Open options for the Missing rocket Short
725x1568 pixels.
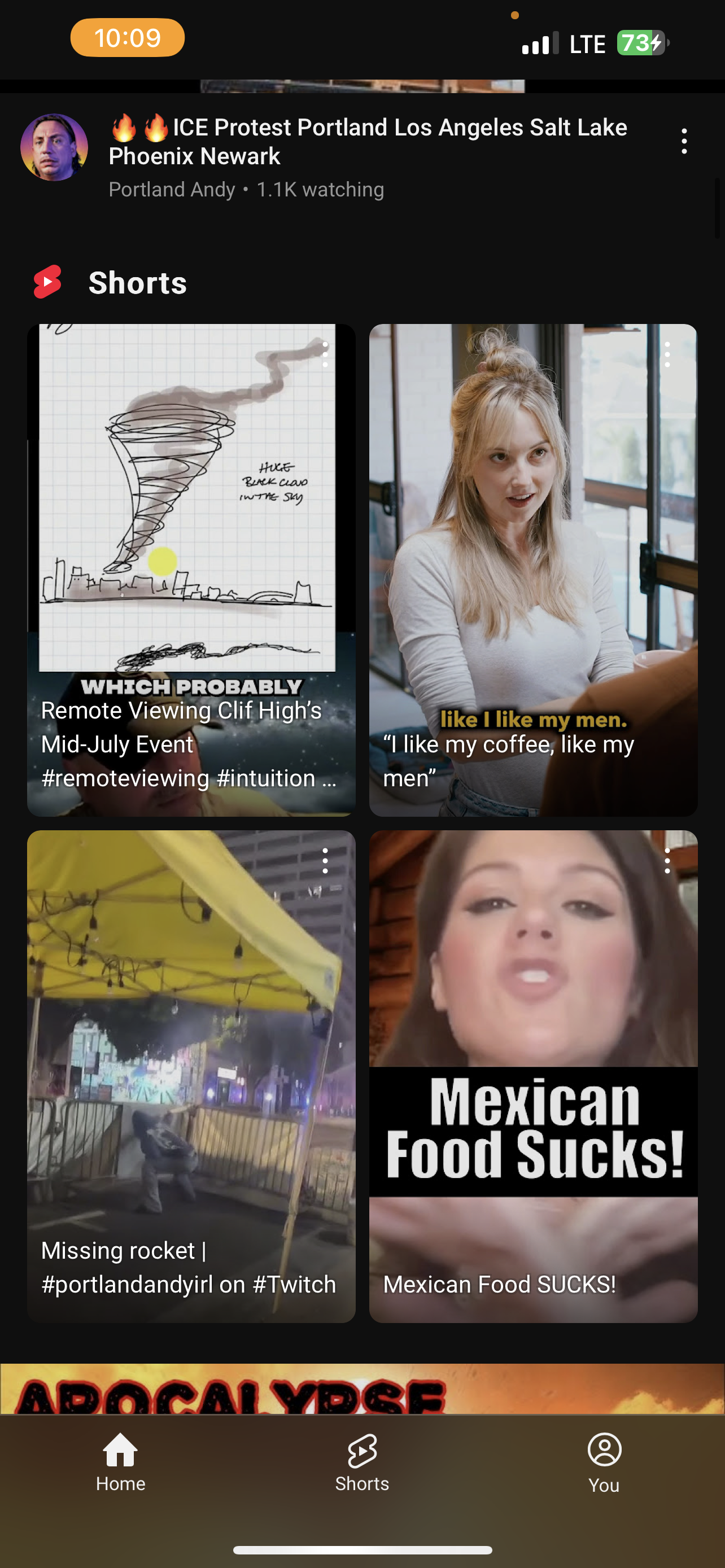pyautogui.click(x=326, y=861)
